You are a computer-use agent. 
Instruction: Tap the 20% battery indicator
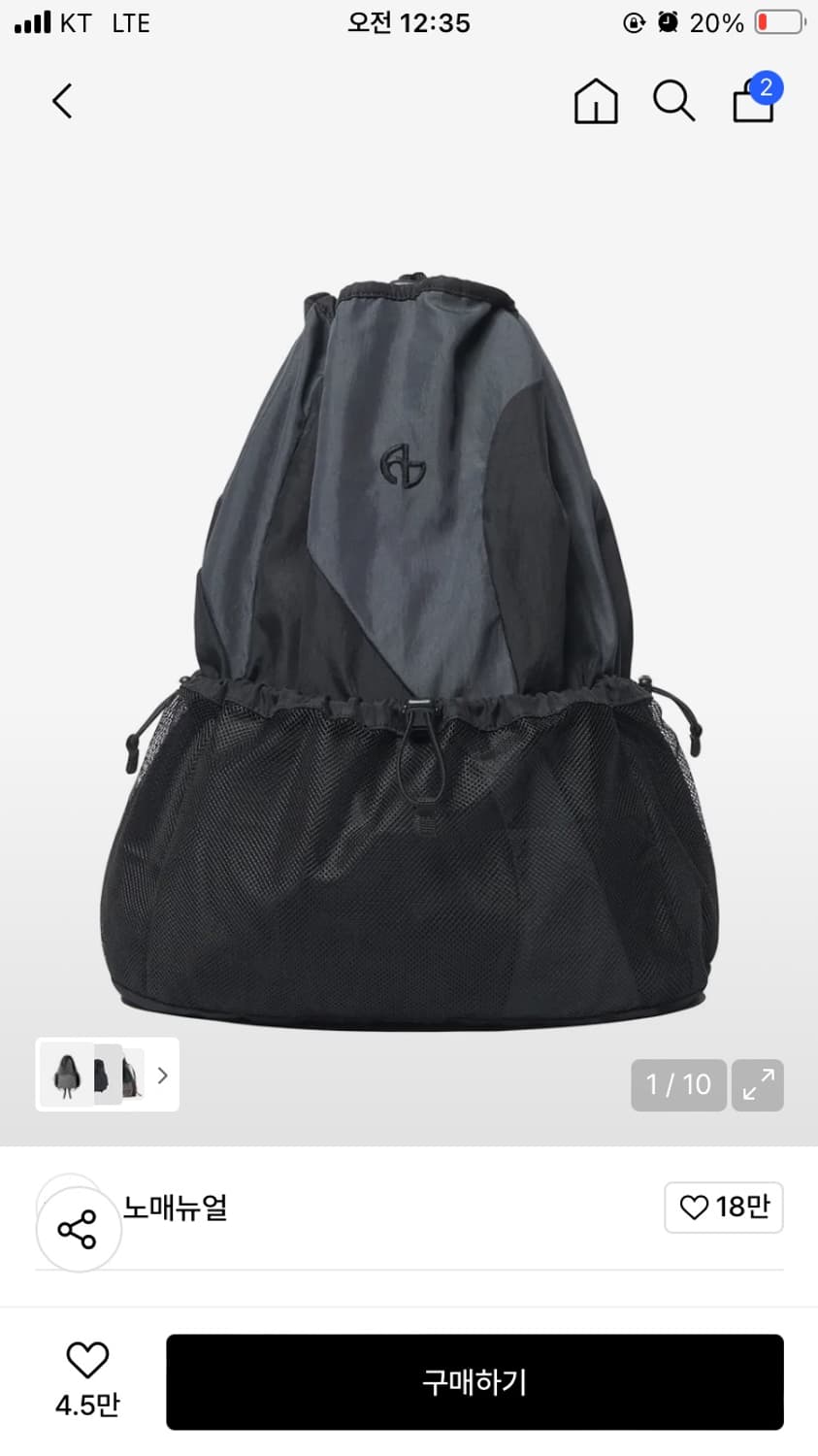tap(715, 22)
